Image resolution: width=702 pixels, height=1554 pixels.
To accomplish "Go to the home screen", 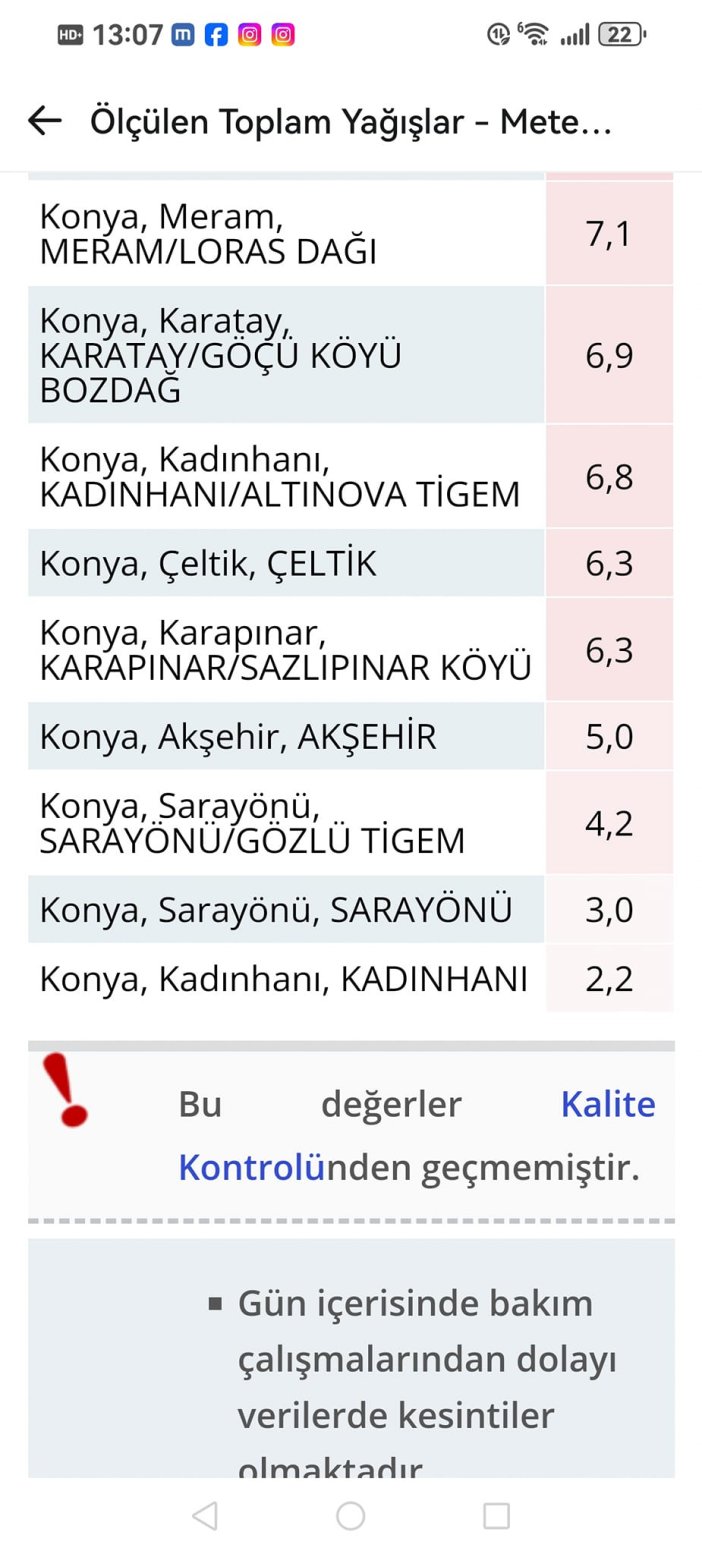I will coord(350,1516).
